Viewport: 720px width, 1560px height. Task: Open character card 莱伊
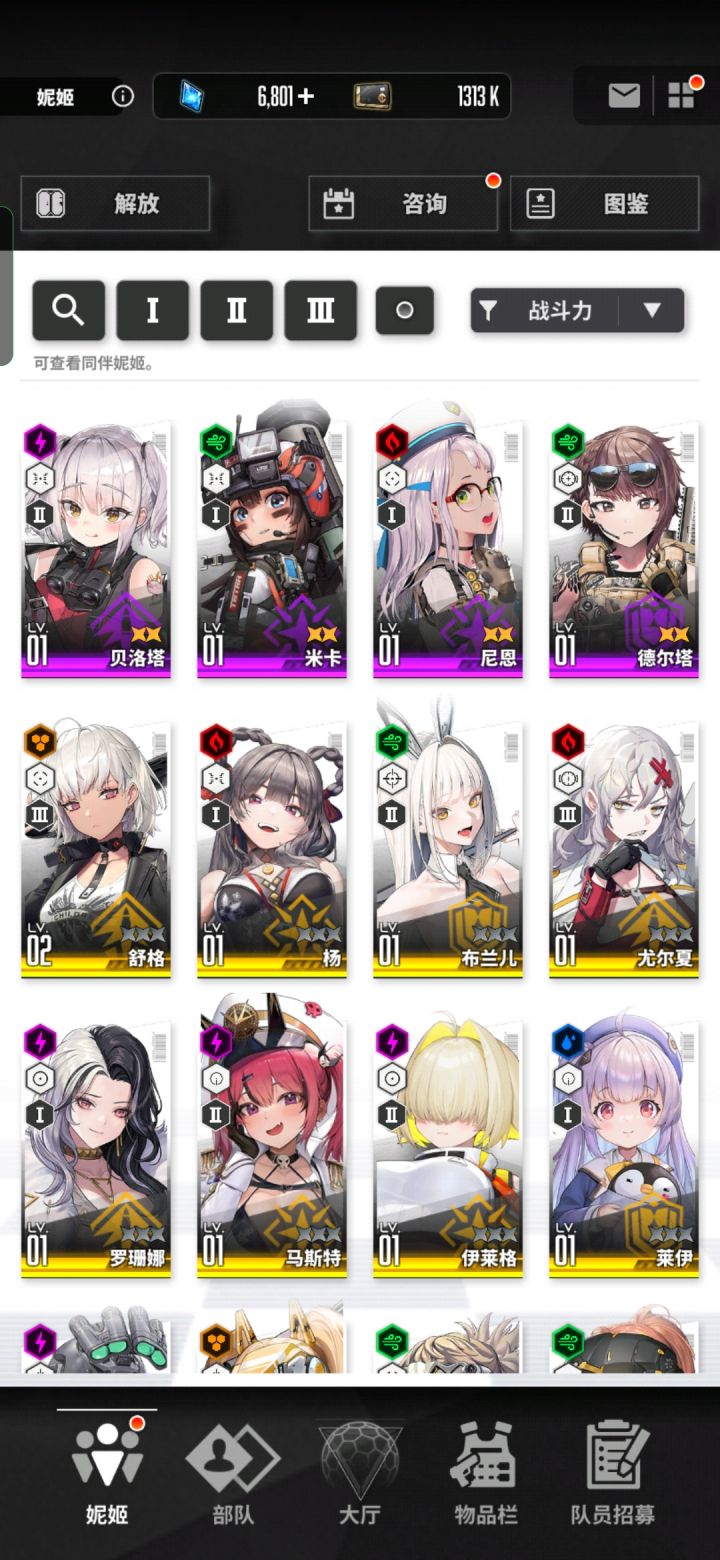624,1150
